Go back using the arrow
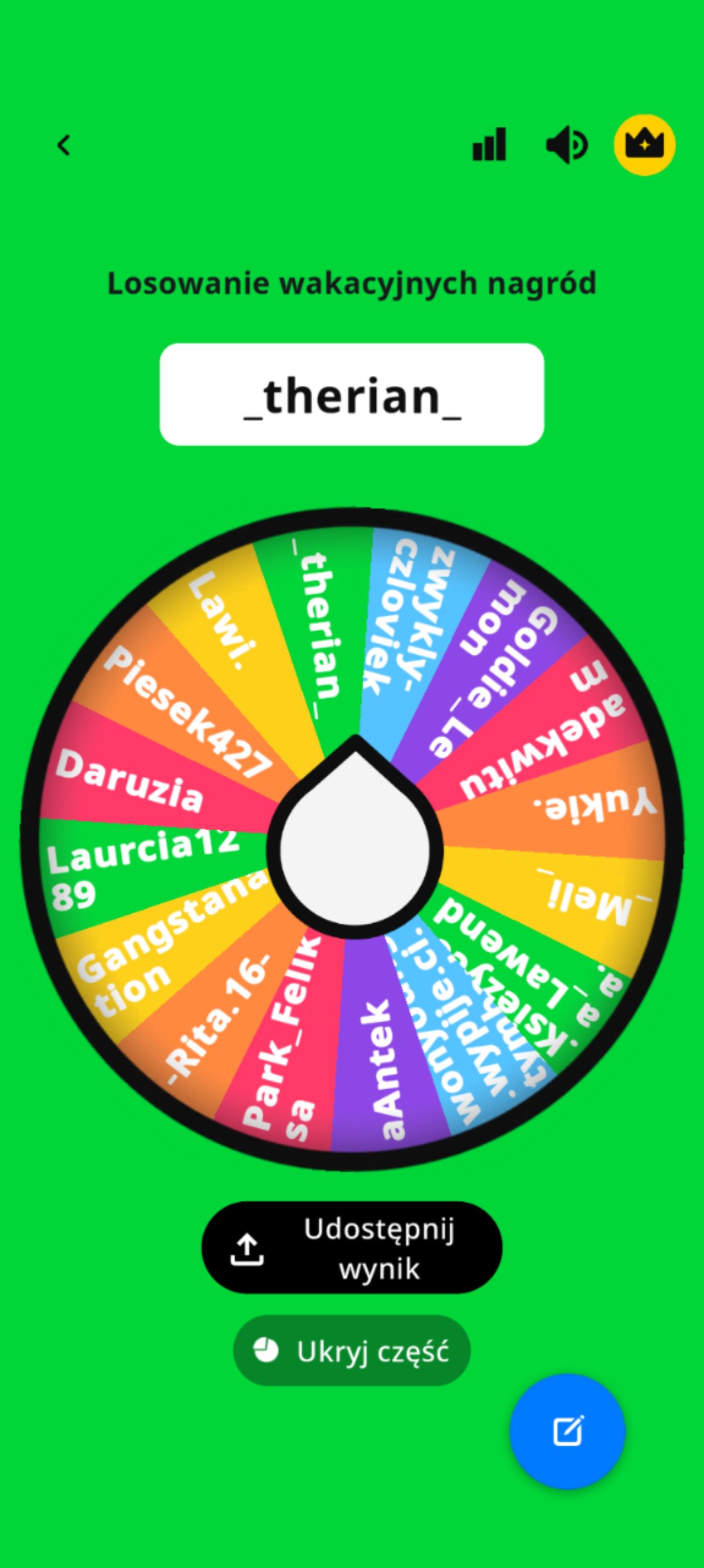The width and height of the screenshot is (704, 1568). 64,145
